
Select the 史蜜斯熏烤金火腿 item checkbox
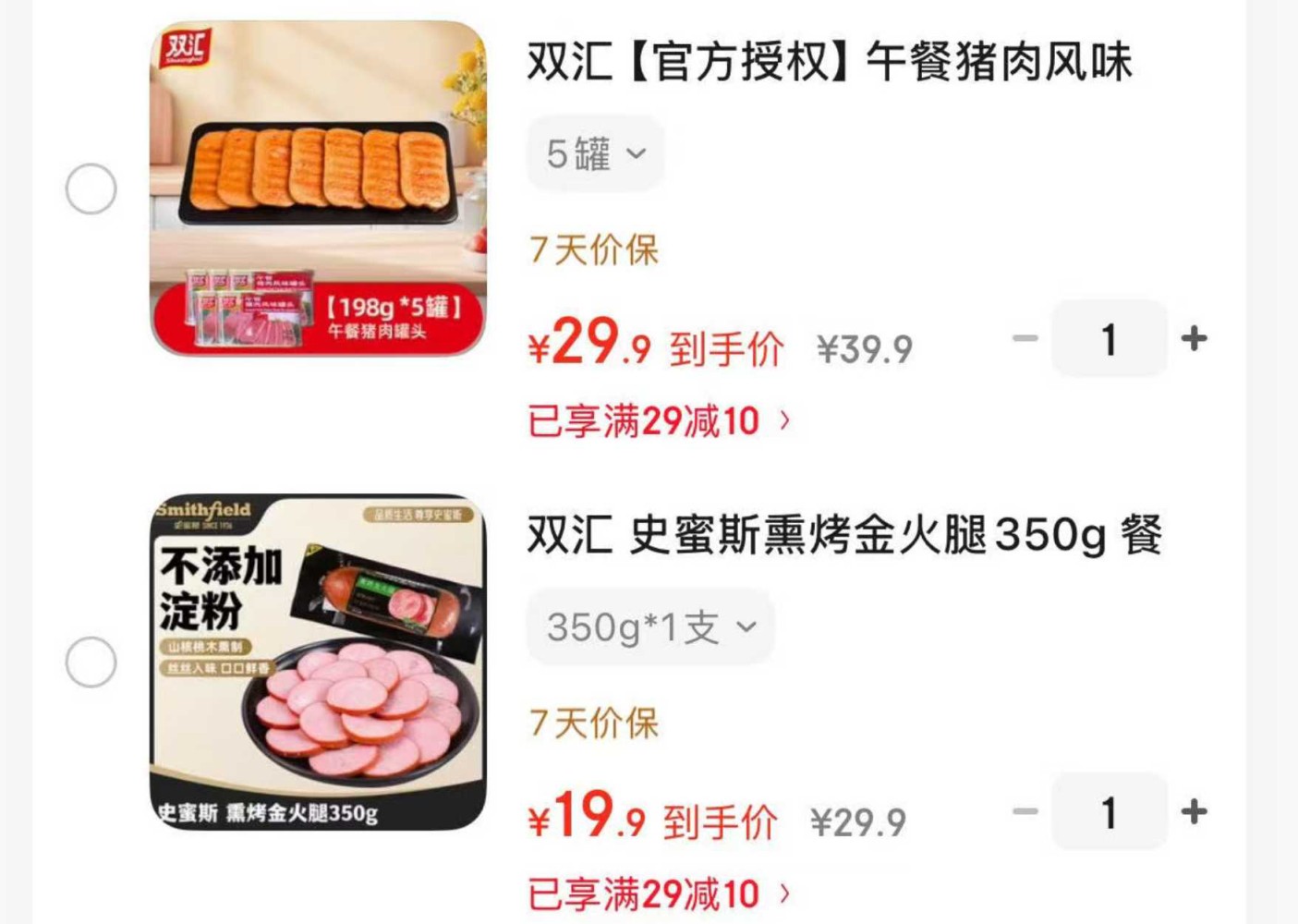[91, 662]
